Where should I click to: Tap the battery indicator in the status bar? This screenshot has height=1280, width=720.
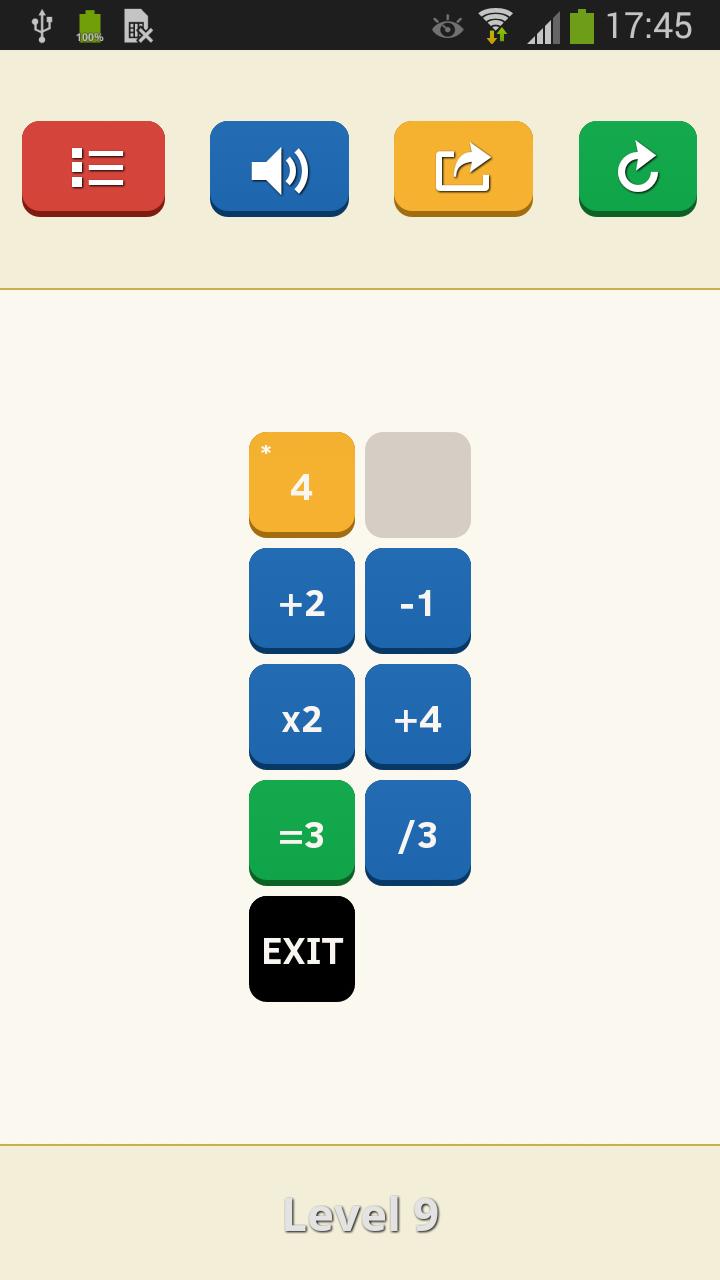[583, 25]
